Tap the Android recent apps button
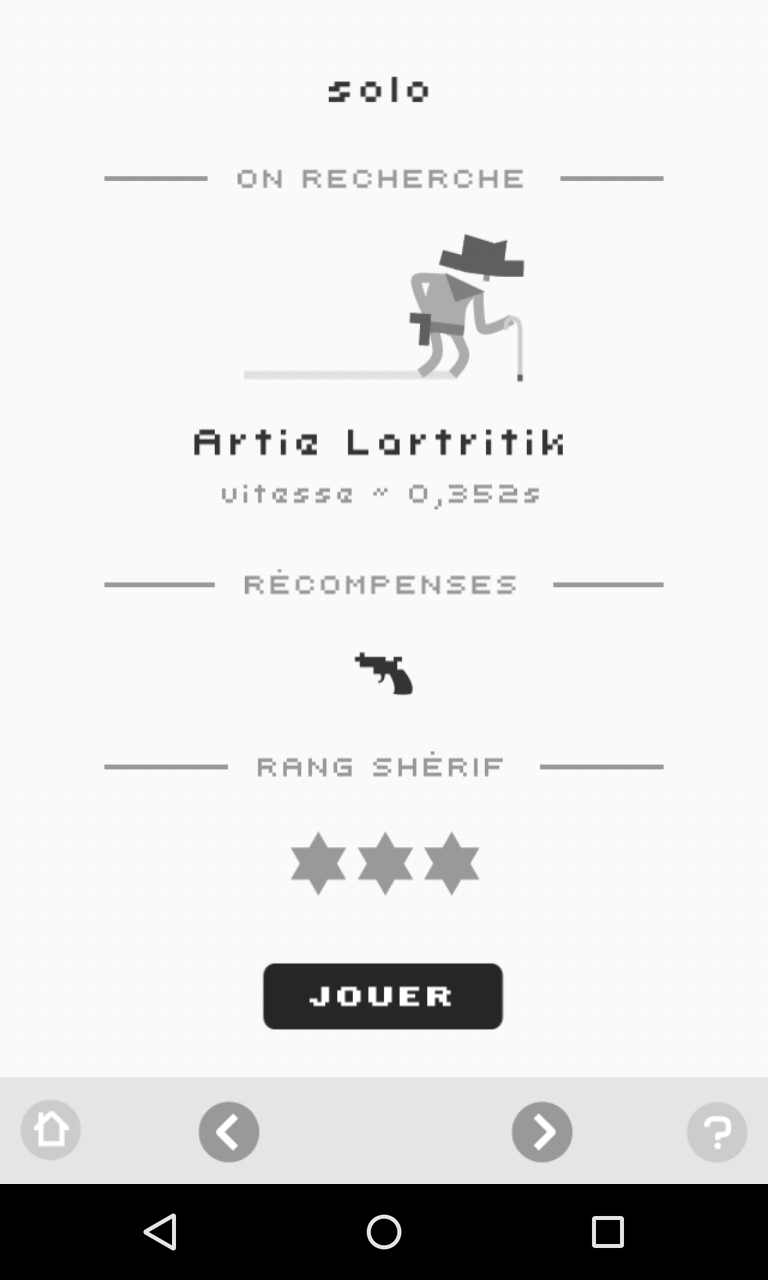Screen dimensions: 768x1280 [x=607, y=1232]
